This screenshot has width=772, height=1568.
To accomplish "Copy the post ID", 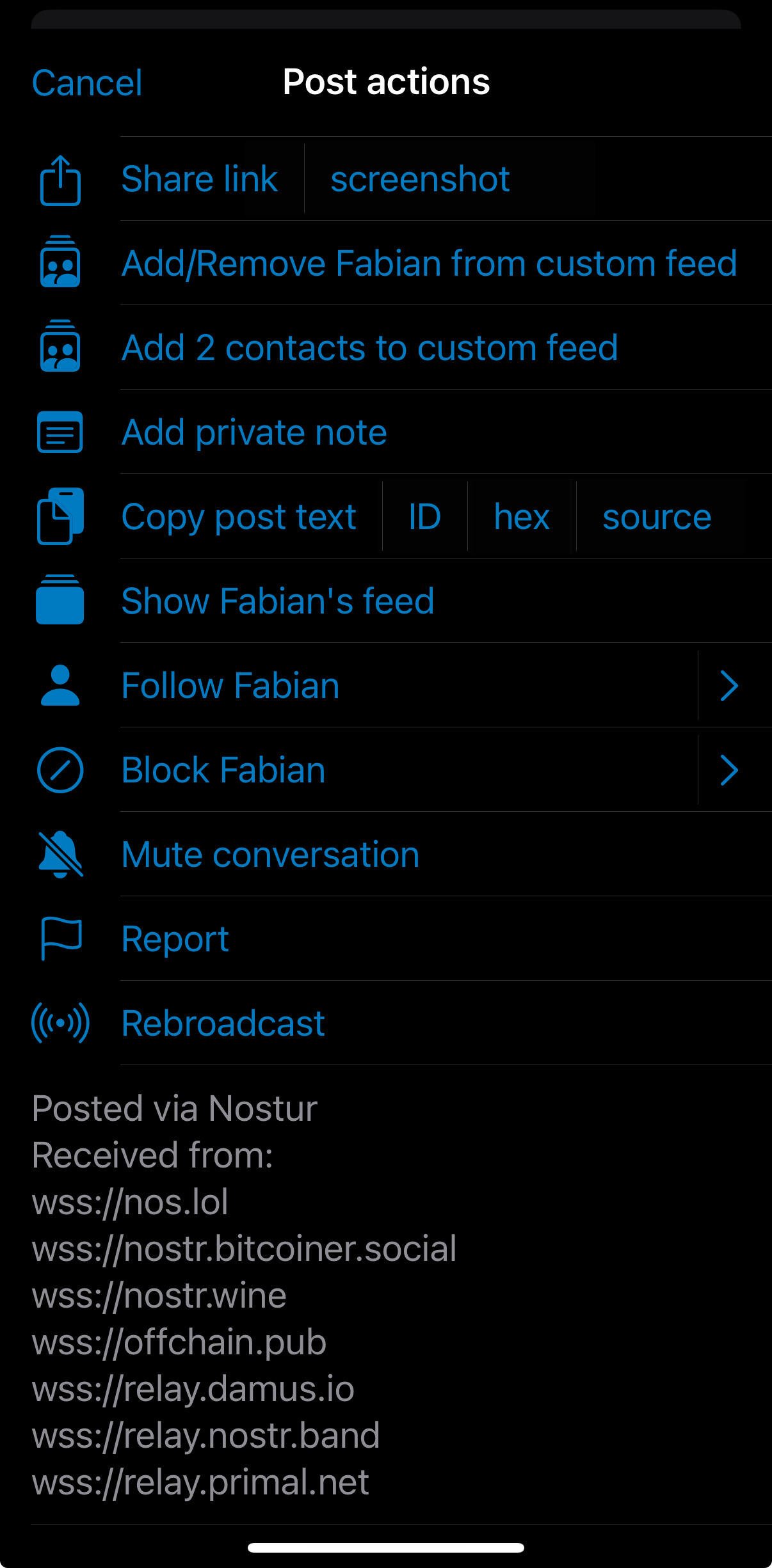I will 425,516.
